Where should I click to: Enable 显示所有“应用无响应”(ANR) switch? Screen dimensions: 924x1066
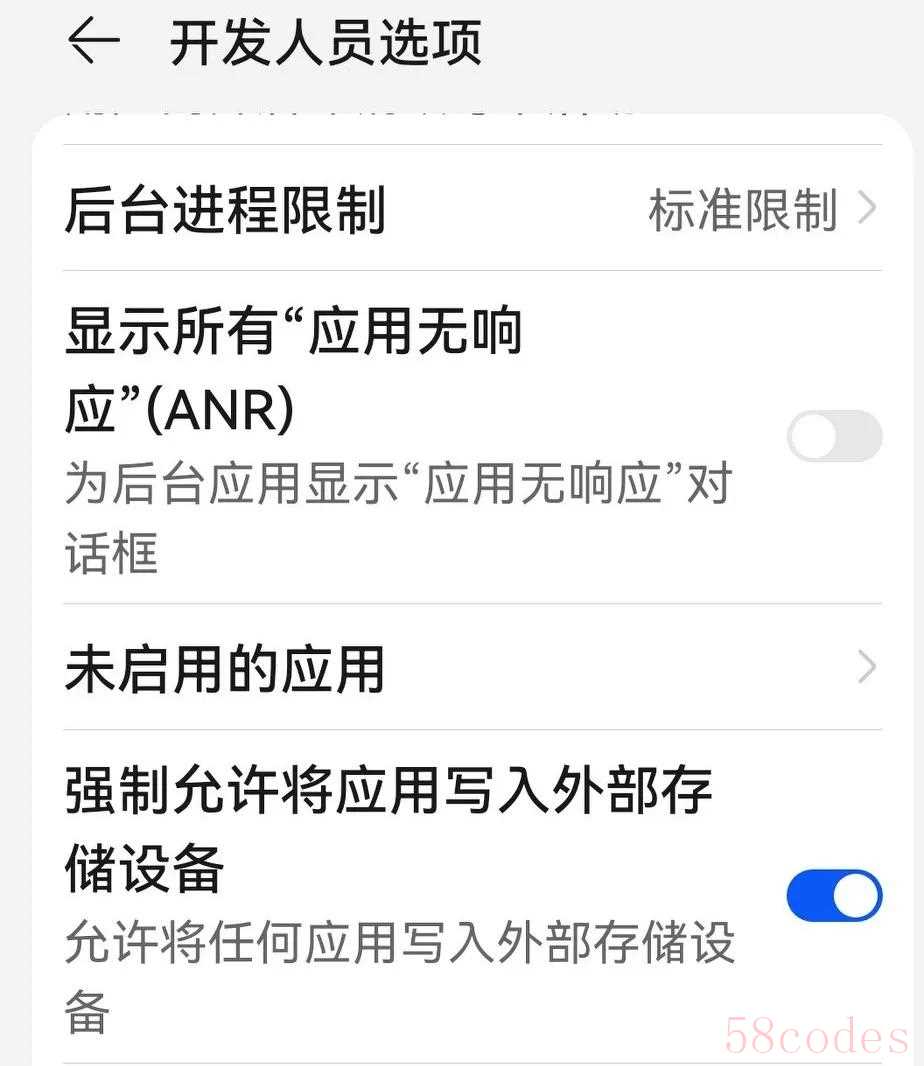click(834, 436)
